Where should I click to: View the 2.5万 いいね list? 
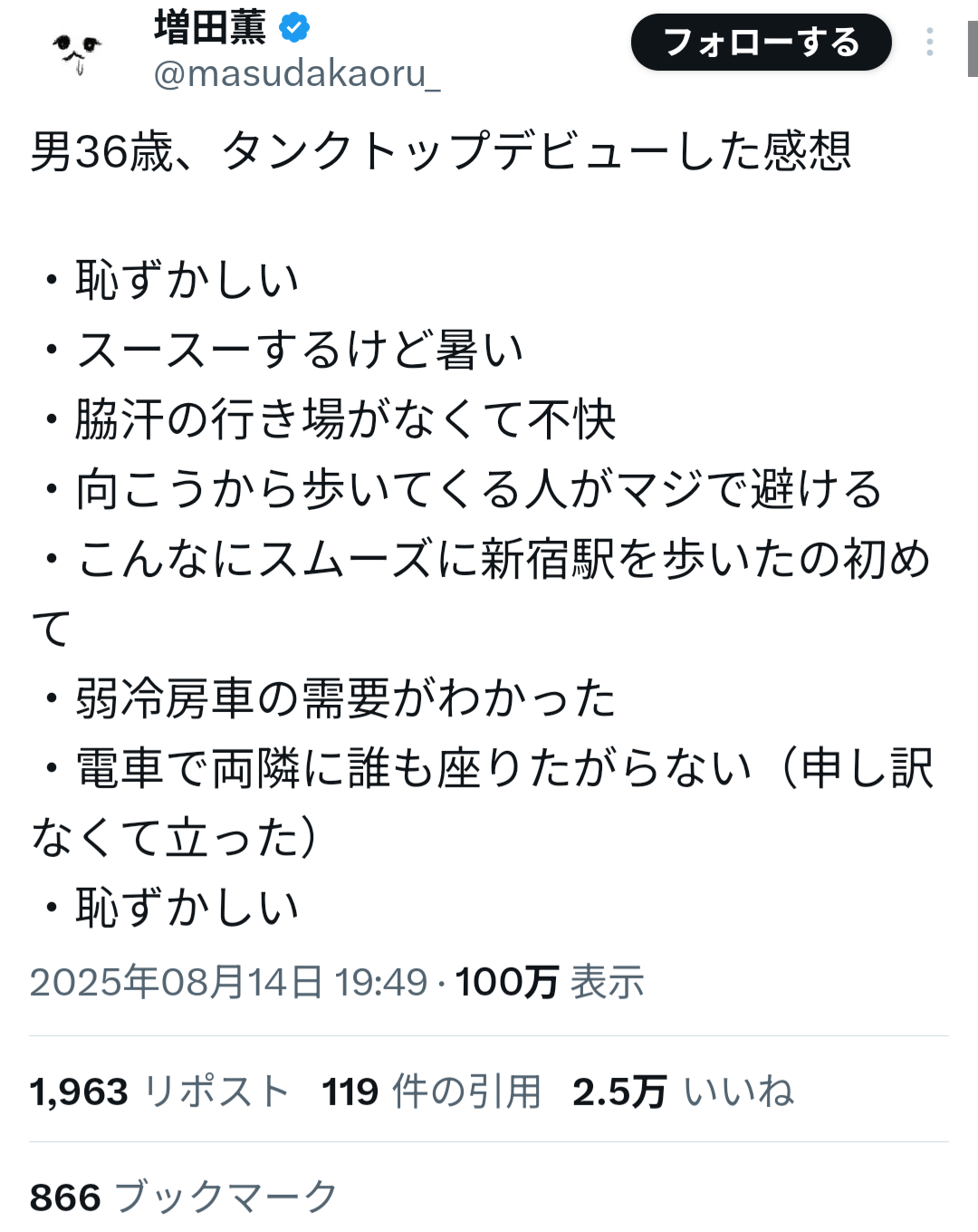[683, 1092]
